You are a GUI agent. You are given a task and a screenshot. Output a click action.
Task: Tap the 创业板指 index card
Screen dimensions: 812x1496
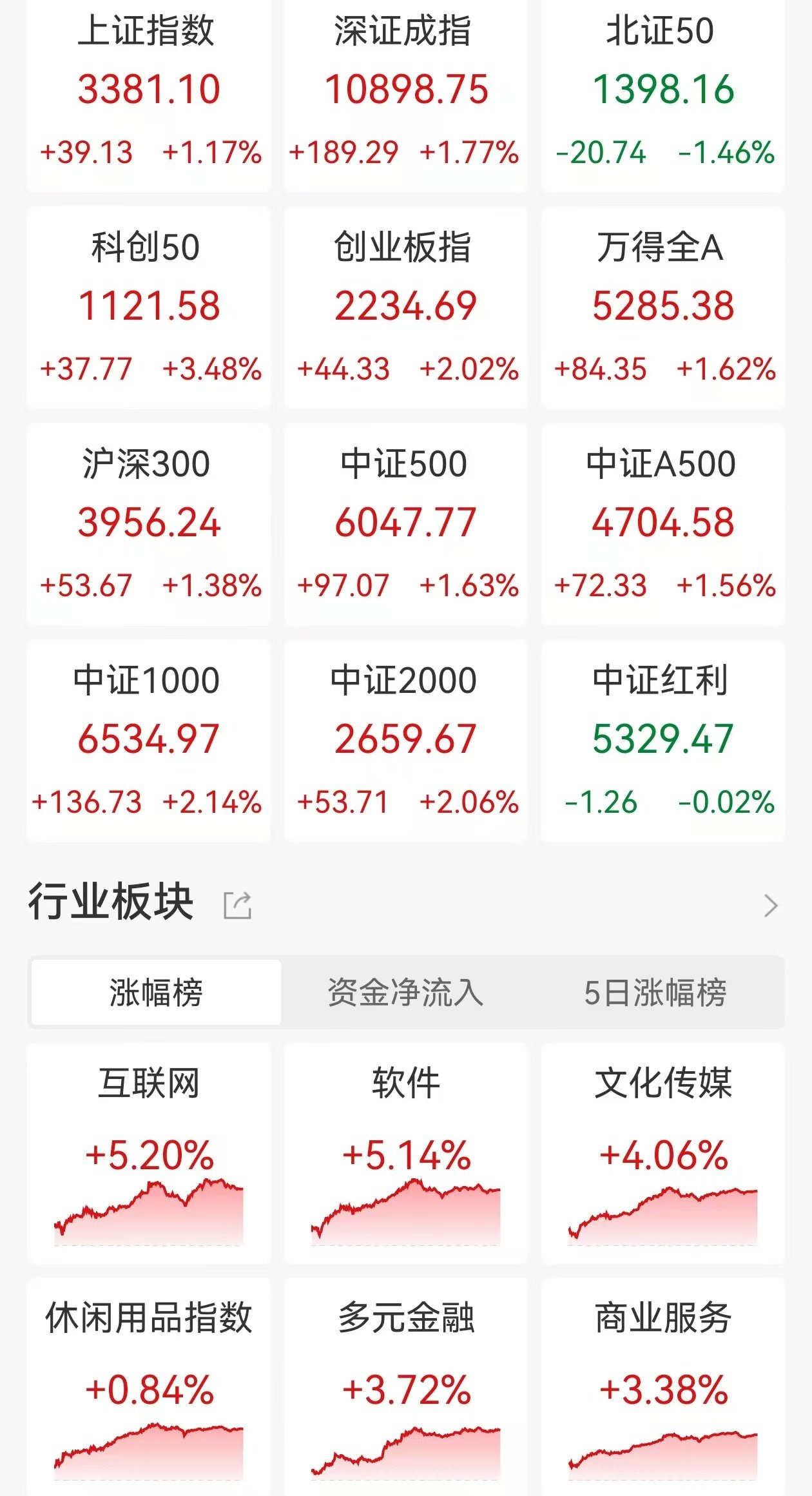tap(405, 307)
